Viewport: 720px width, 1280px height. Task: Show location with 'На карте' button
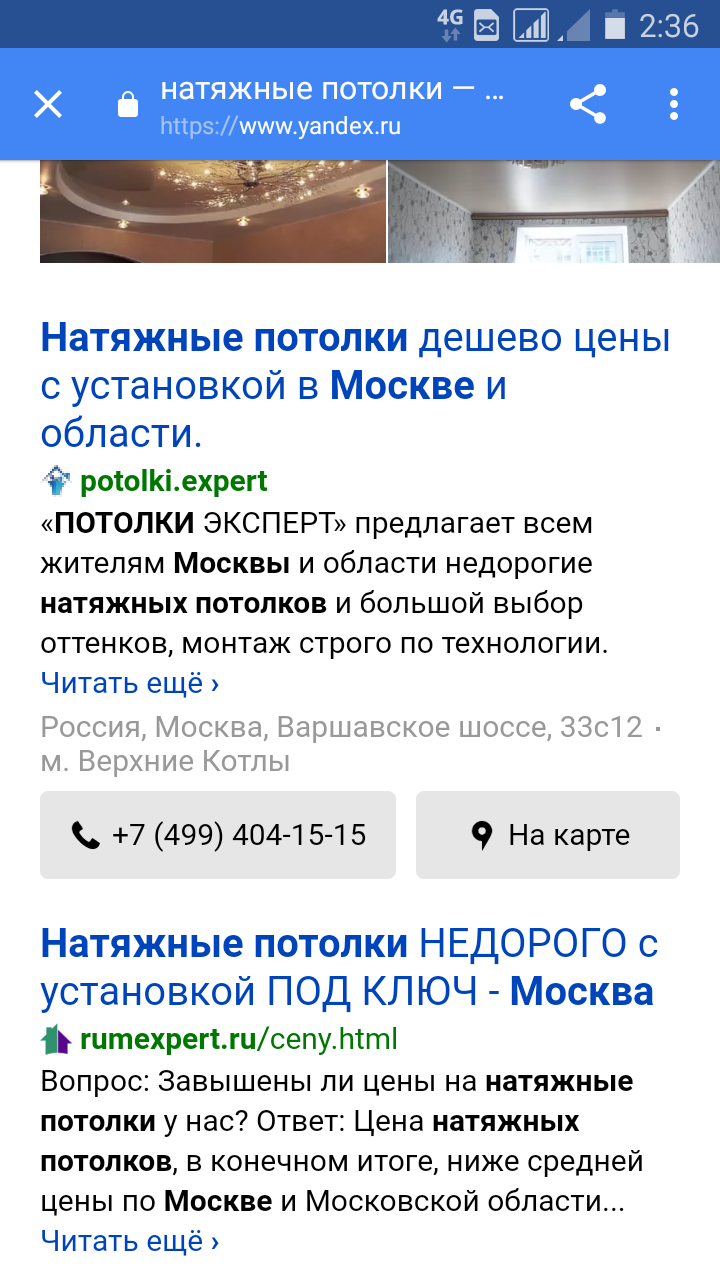click(x=548, y=835)
